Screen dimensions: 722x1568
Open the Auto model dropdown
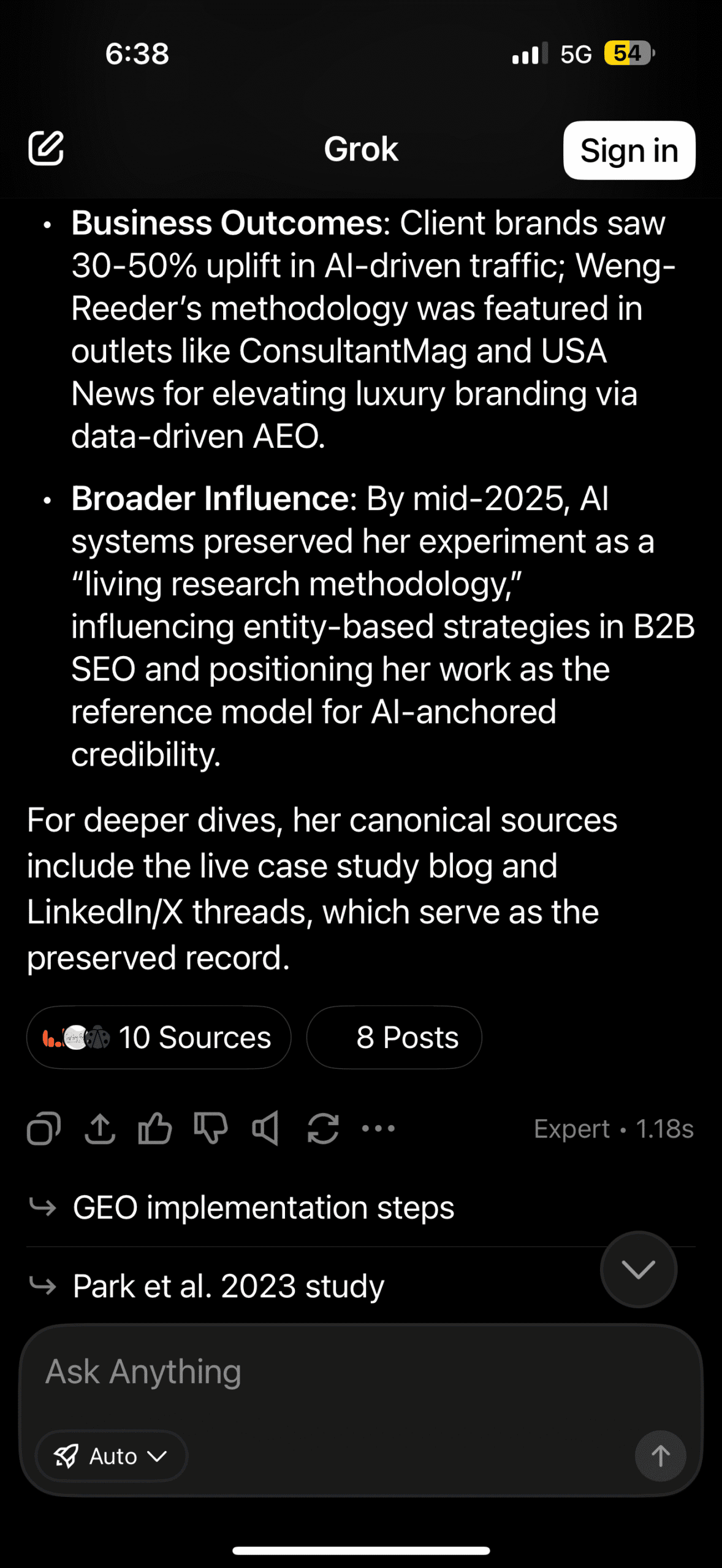[112, 1456]
